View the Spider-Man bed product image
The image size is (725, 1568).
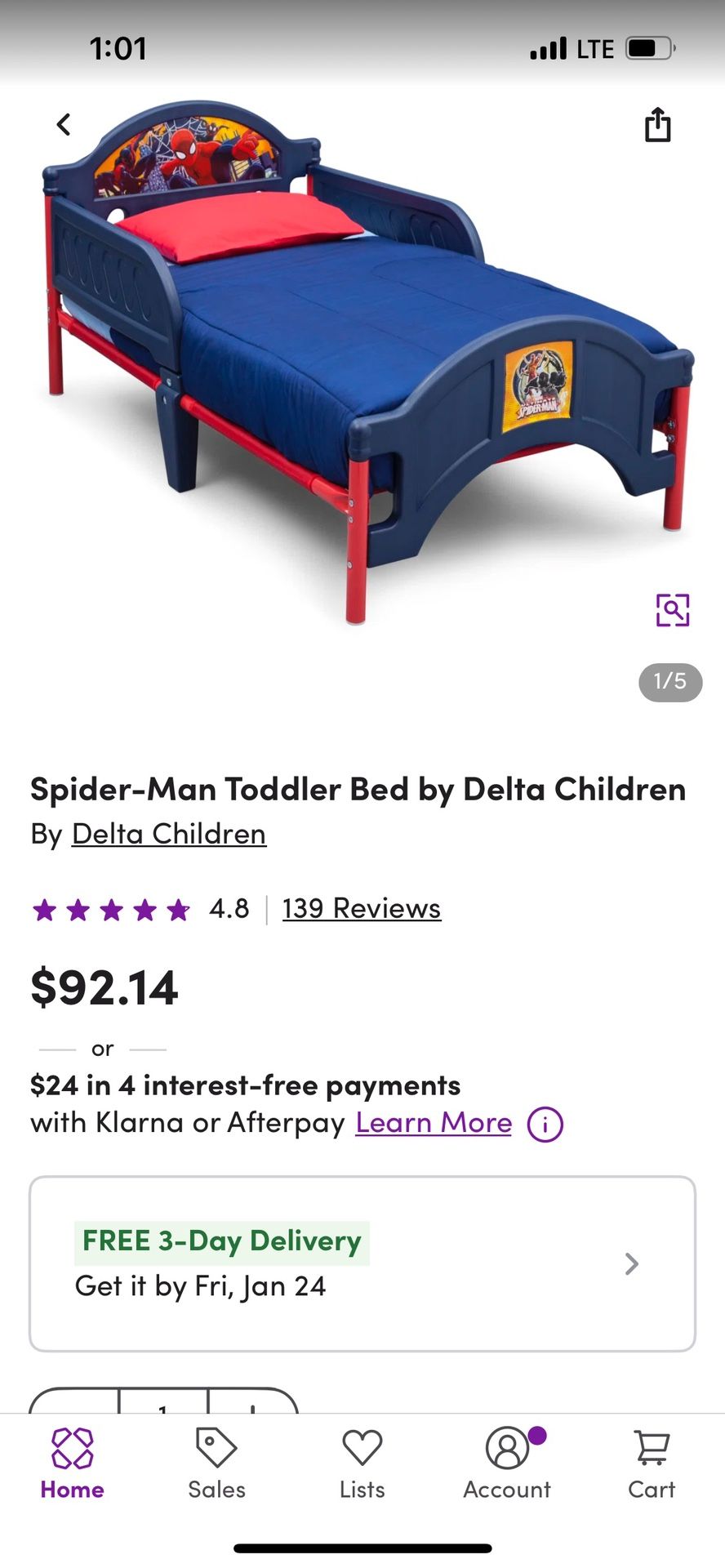tap(362, 359)
